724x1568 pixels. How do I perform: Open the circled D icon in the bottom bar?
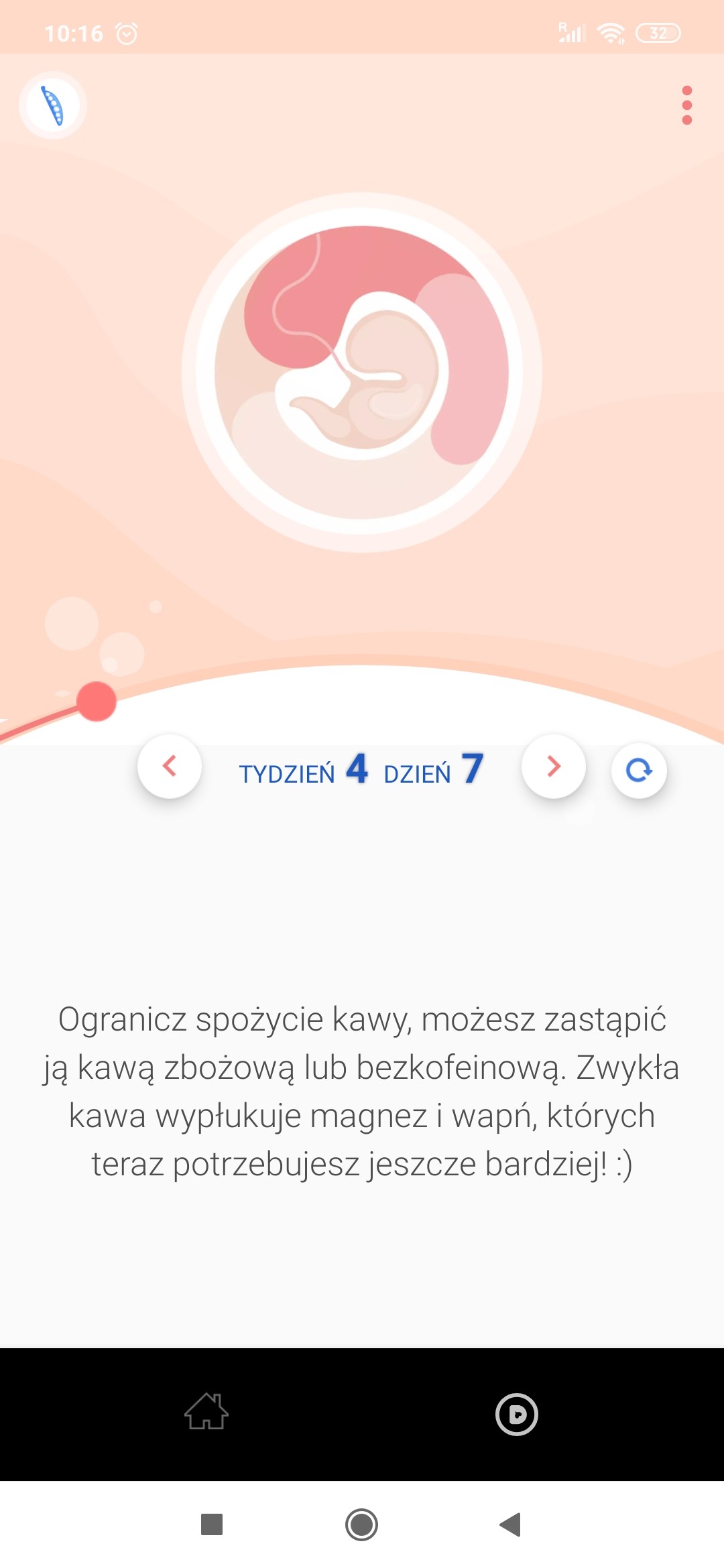click(516, 1414)
